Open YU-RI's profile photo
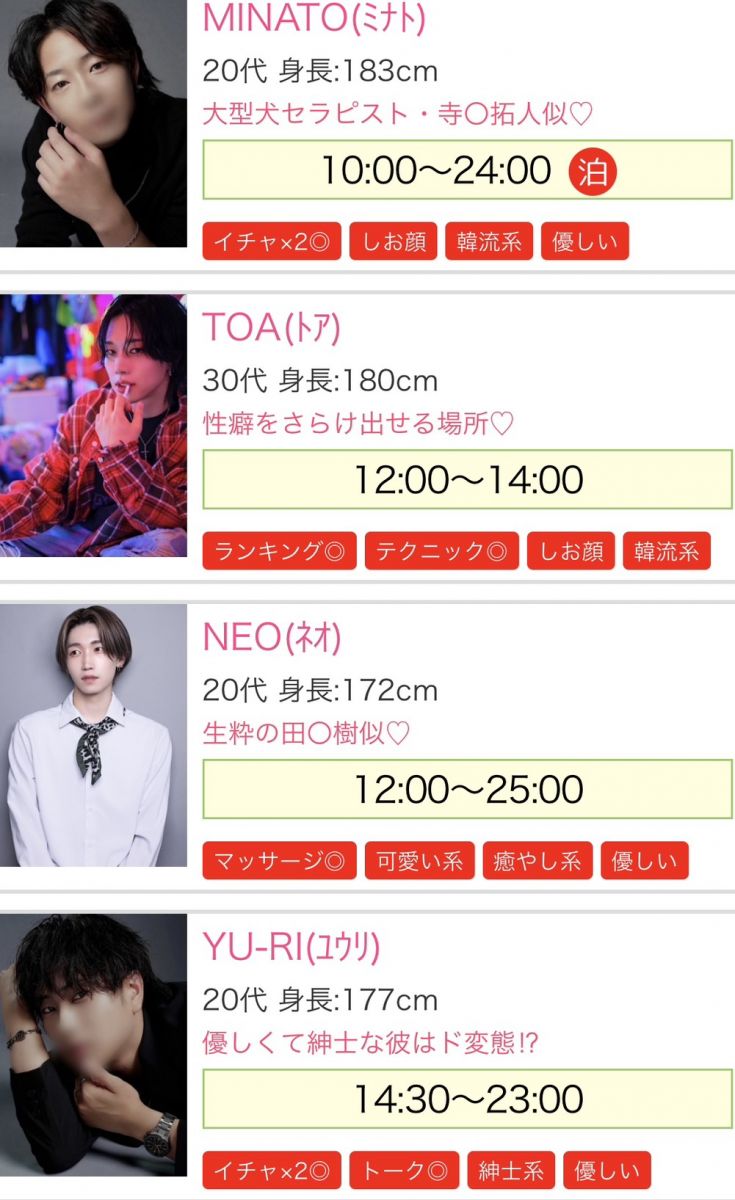 93,1045
